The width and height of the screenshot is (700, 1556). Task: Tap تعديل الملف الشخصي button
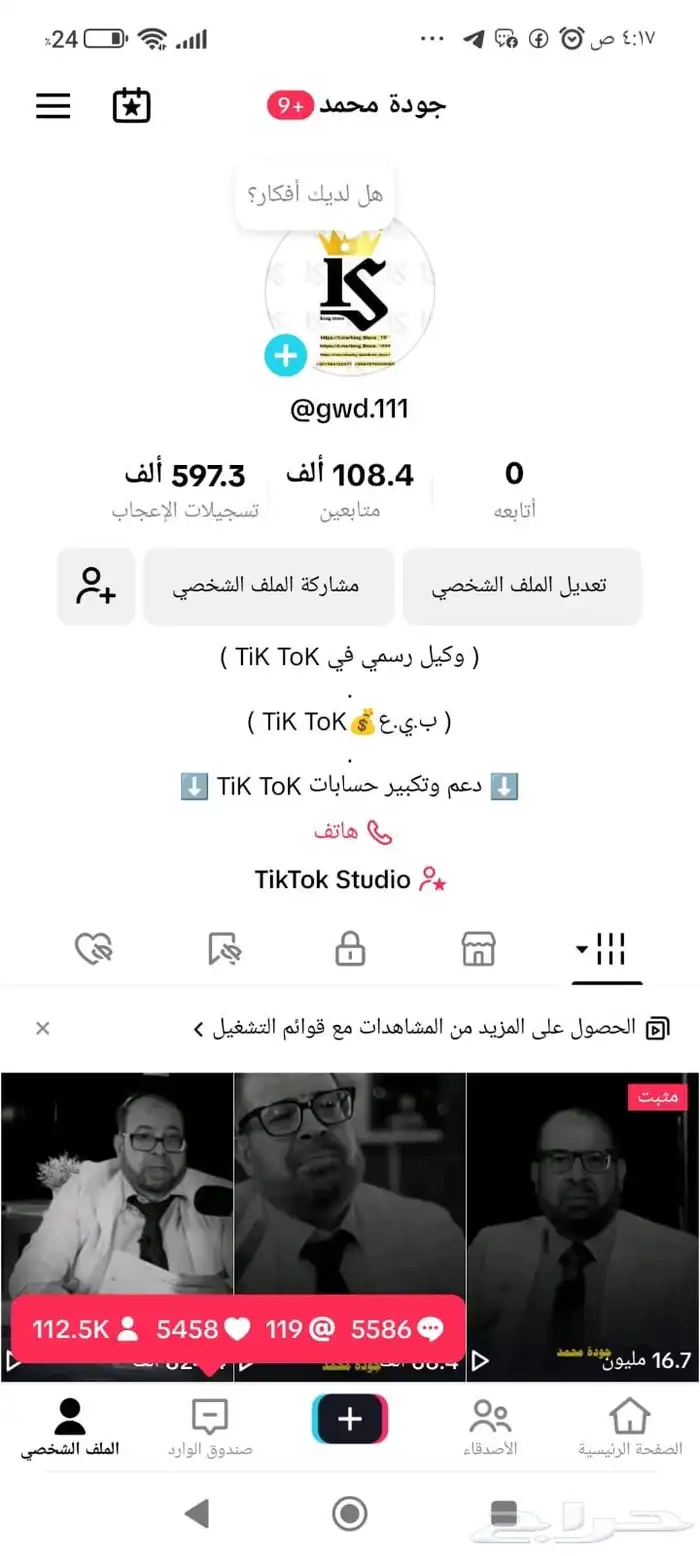tap(521, 587)
